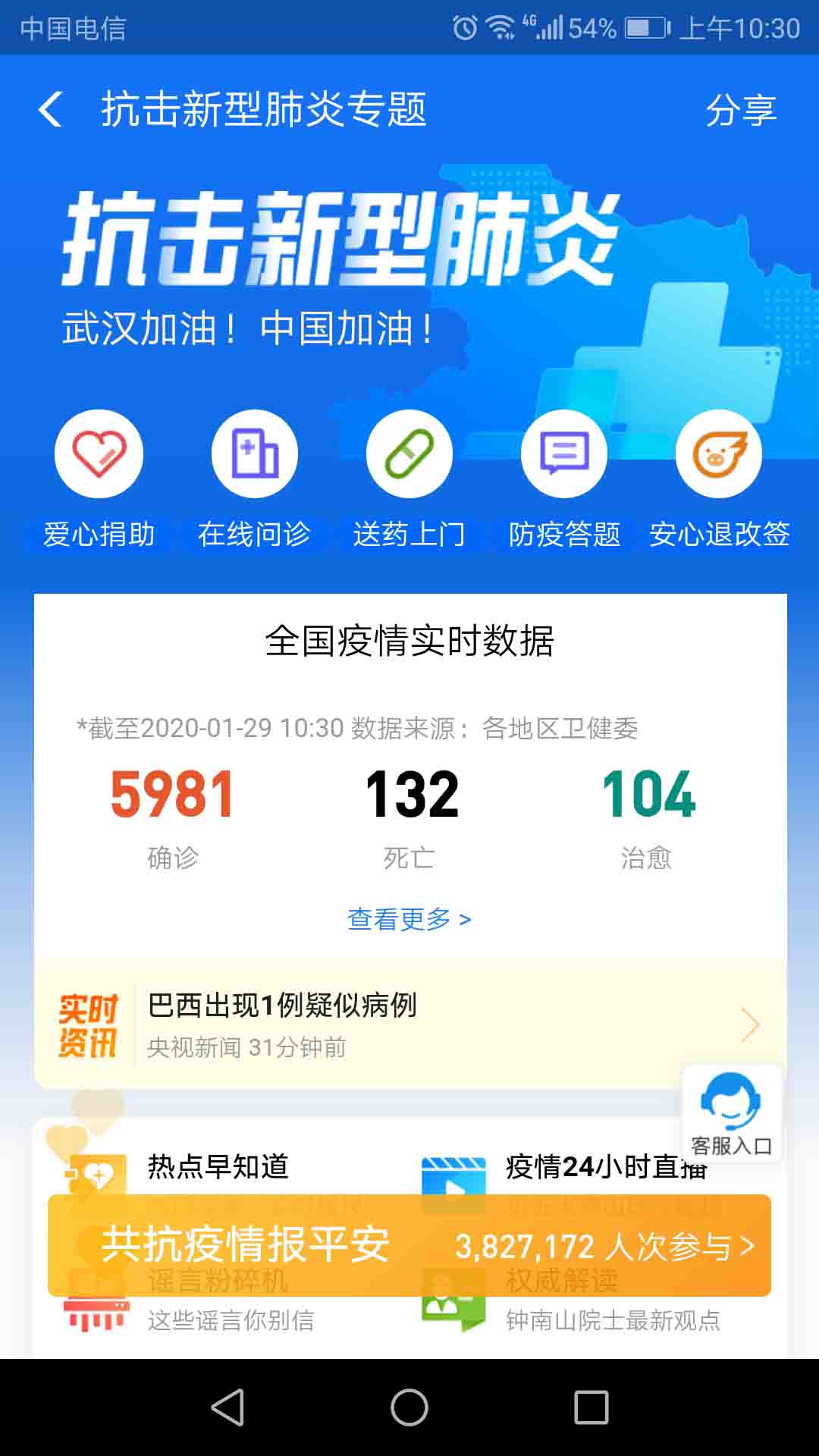
Task: Open recent apps from navigation bar
Action: (x=591, y=1407)
